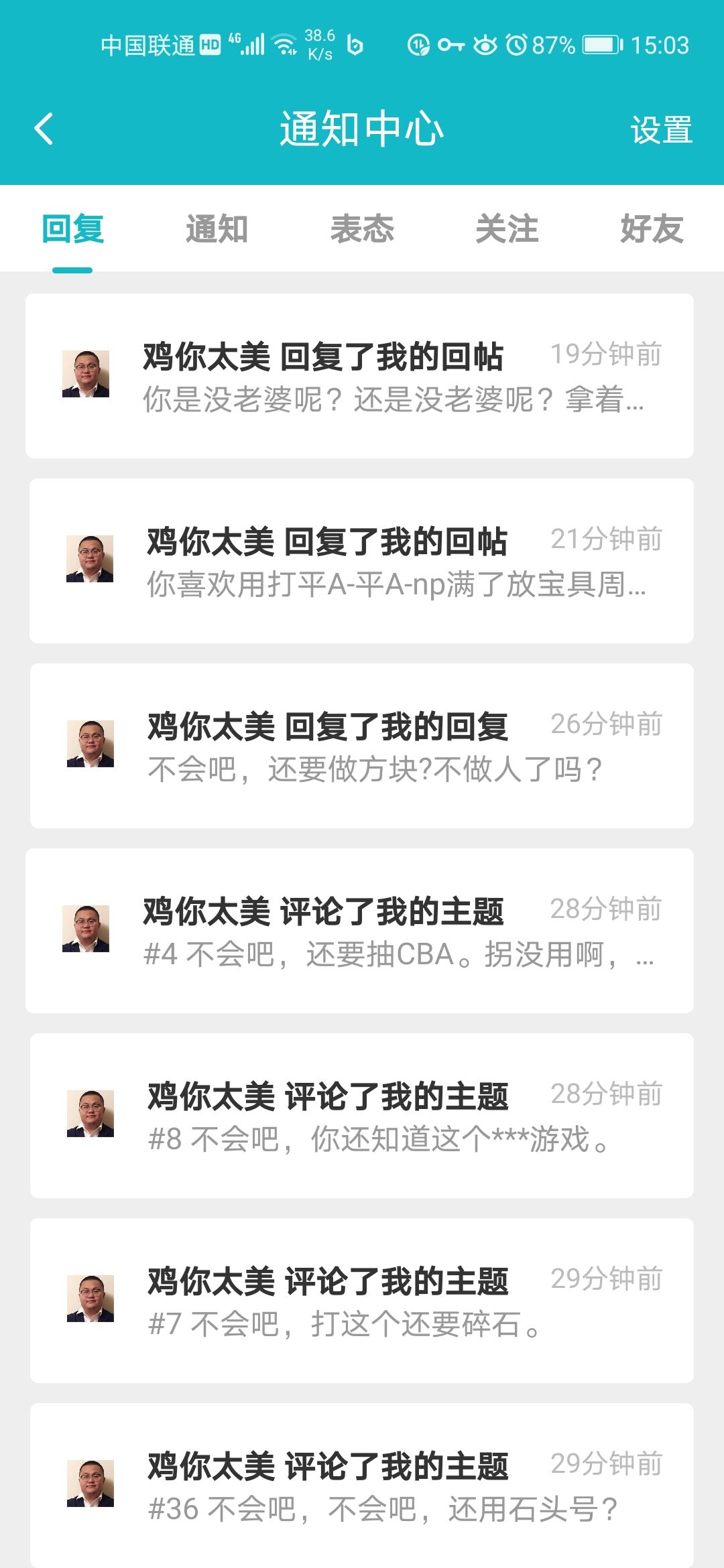Switch to the 通知 tab

click(x=217, y=229)
